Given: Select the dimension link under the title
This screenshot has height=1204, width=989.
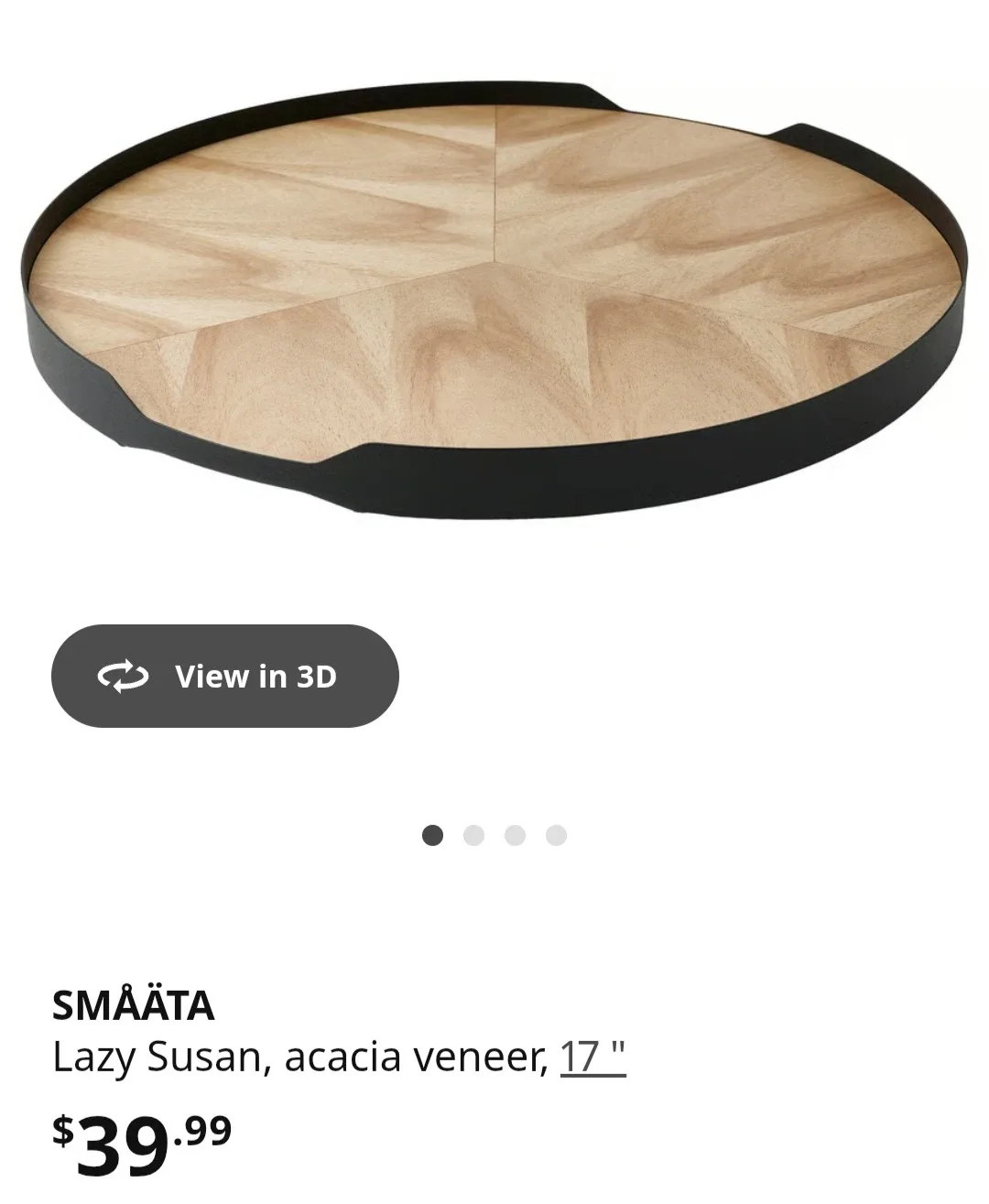Looking at the screenshot, I should click(592, 1058).
